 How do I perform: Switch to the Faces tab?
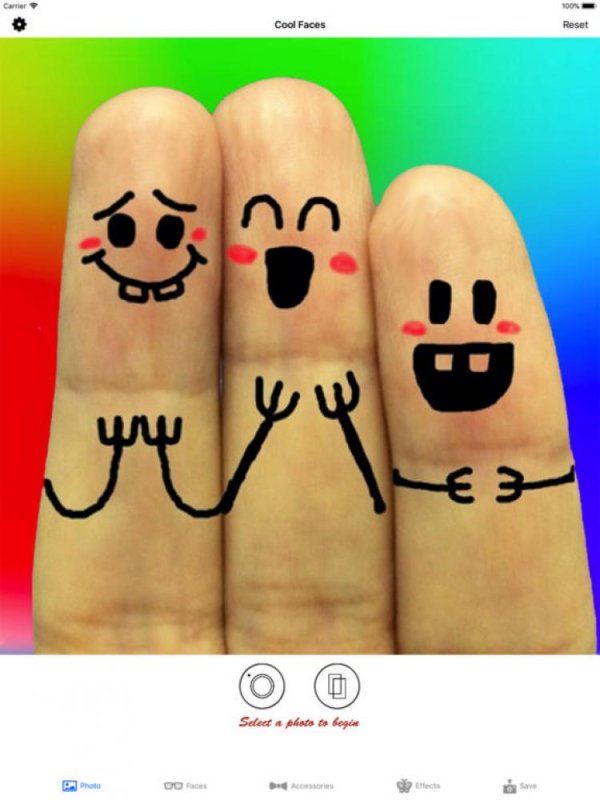[186, 786]
